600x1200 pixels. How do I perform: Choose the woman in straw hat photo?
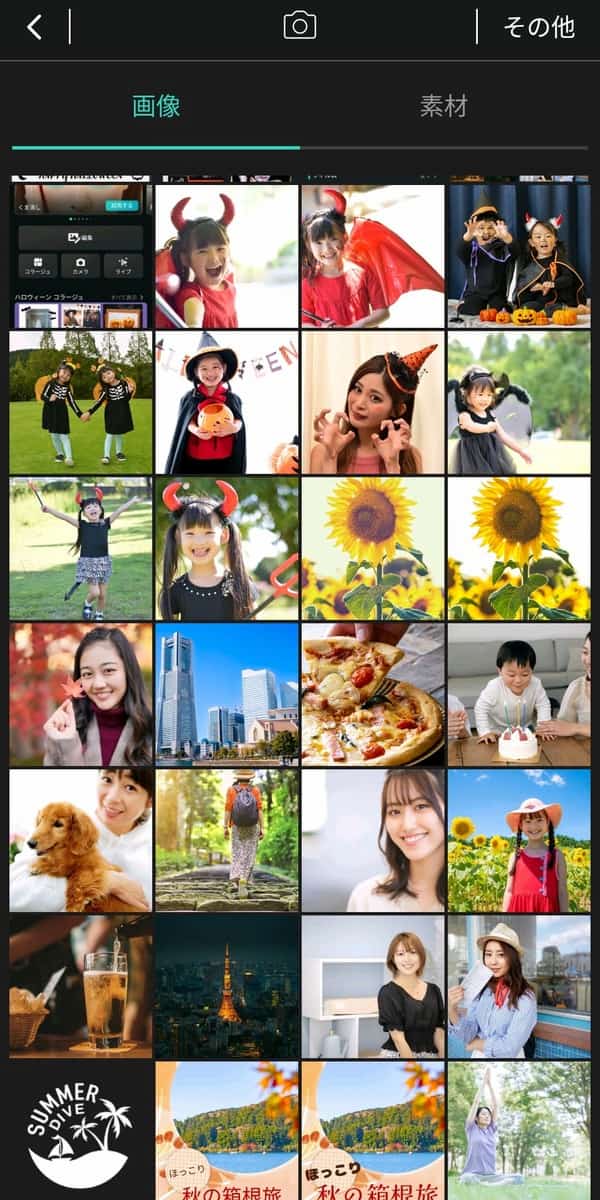point(518,986)
